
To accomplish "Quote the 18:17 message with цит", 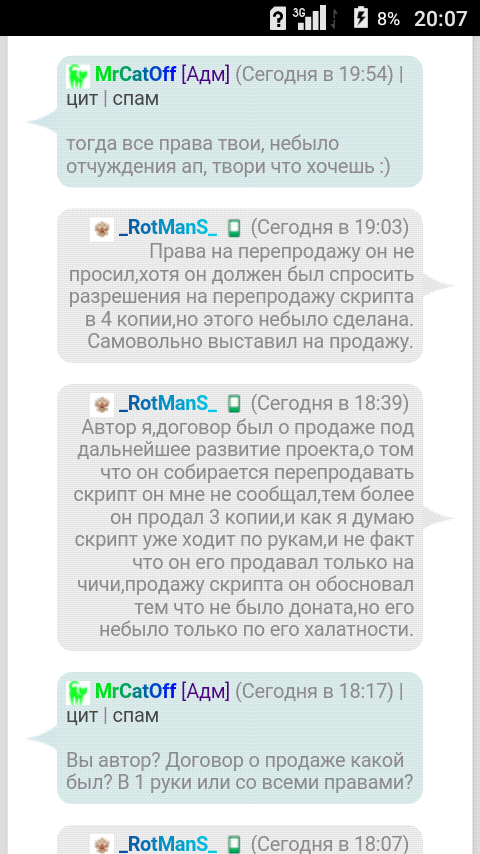I will 82,716.
